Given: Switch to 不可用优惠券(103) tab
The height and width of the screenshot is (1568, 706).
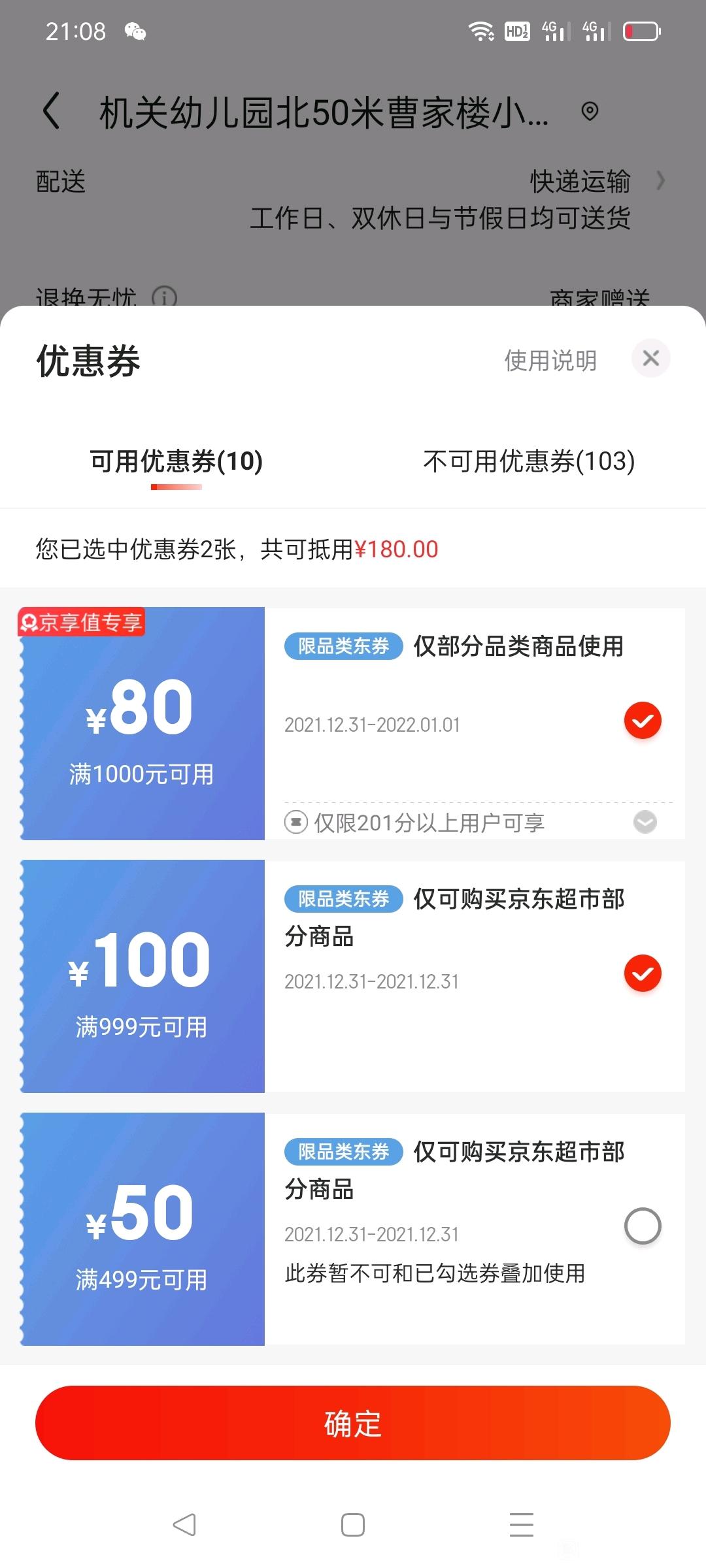Looking at the screenshot, I should tap(529, 461).
